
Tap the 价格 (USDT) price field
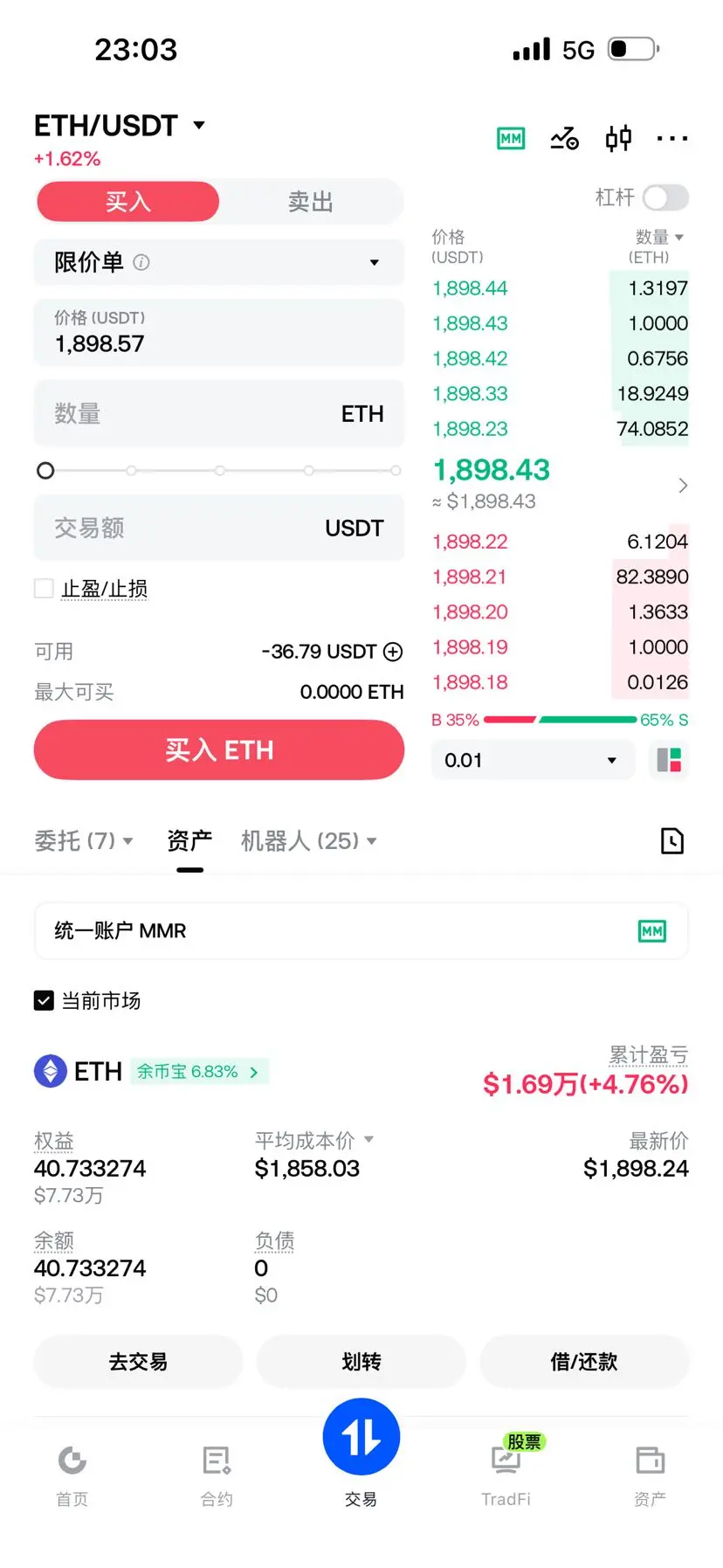[x=219, y=332]
